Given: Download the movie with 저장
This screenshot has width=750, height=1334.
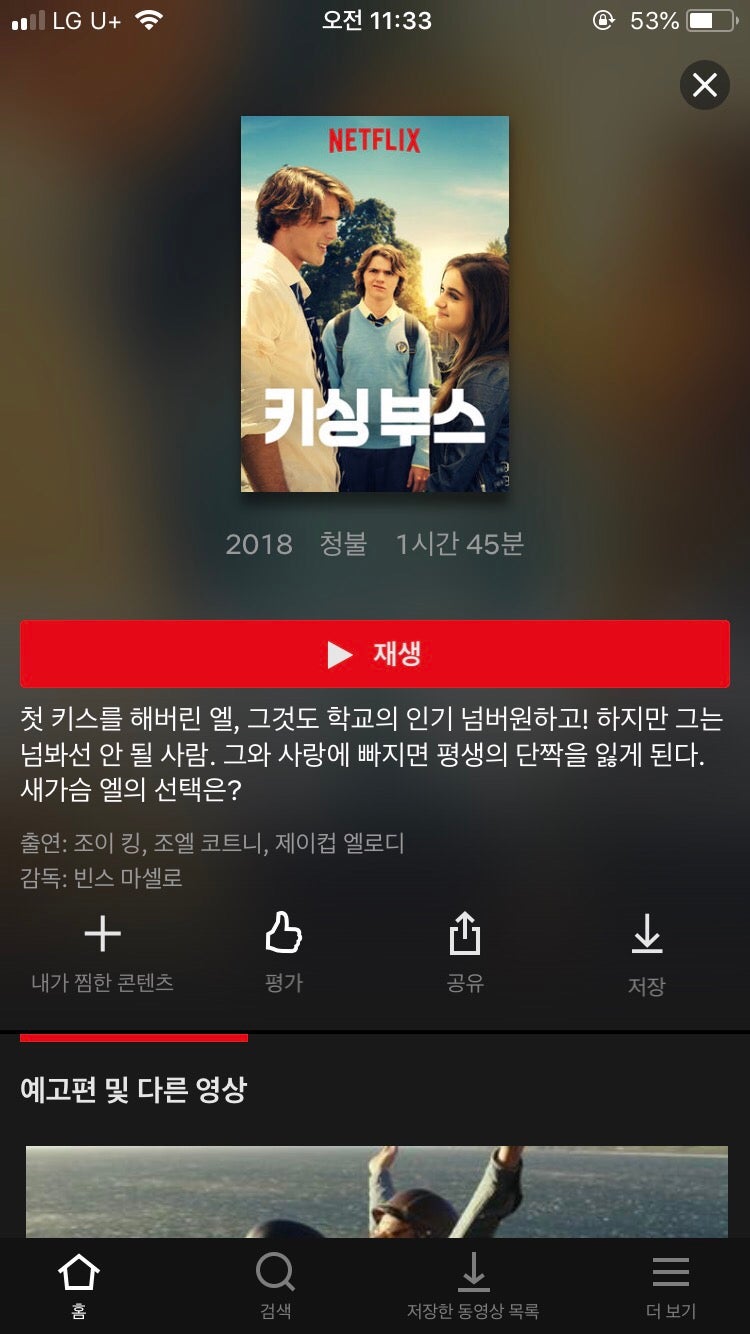Looking at the screenshot, I should [647, 955].
